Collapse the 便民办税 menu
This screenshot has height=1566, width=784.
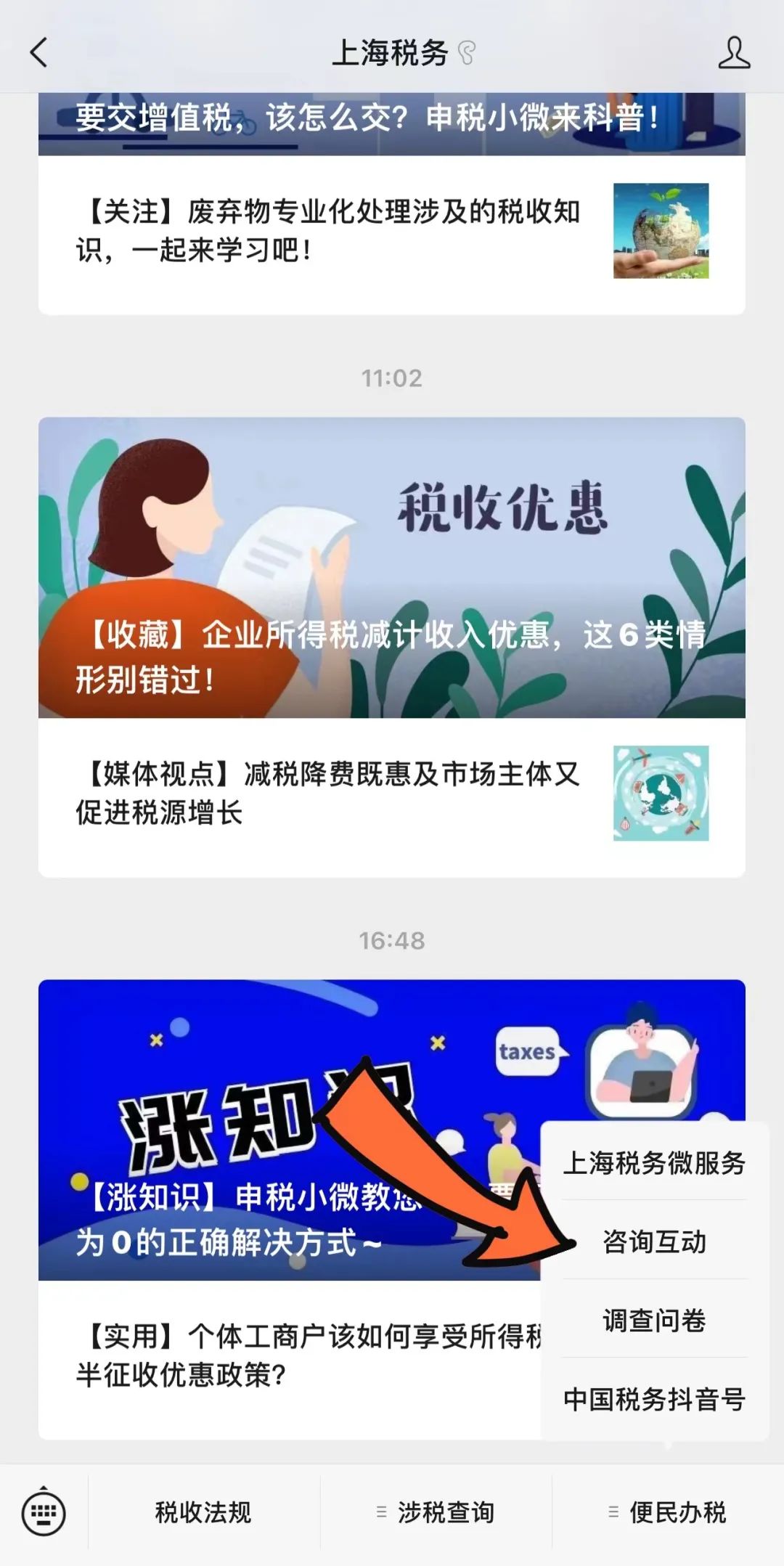(668, 1513)
